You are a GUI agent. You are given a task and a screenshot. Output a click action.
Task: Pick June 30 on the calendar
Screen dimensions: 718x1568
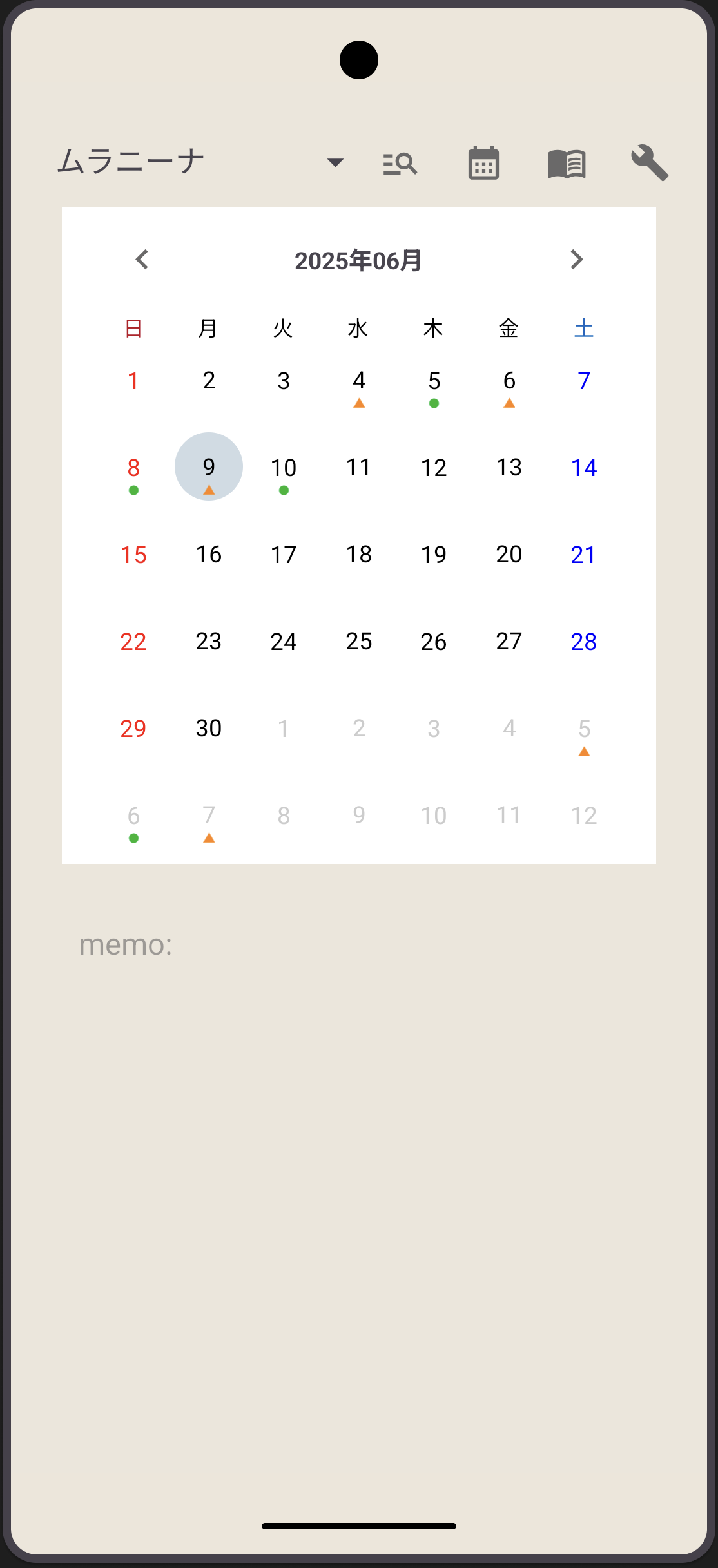[209, 729]
